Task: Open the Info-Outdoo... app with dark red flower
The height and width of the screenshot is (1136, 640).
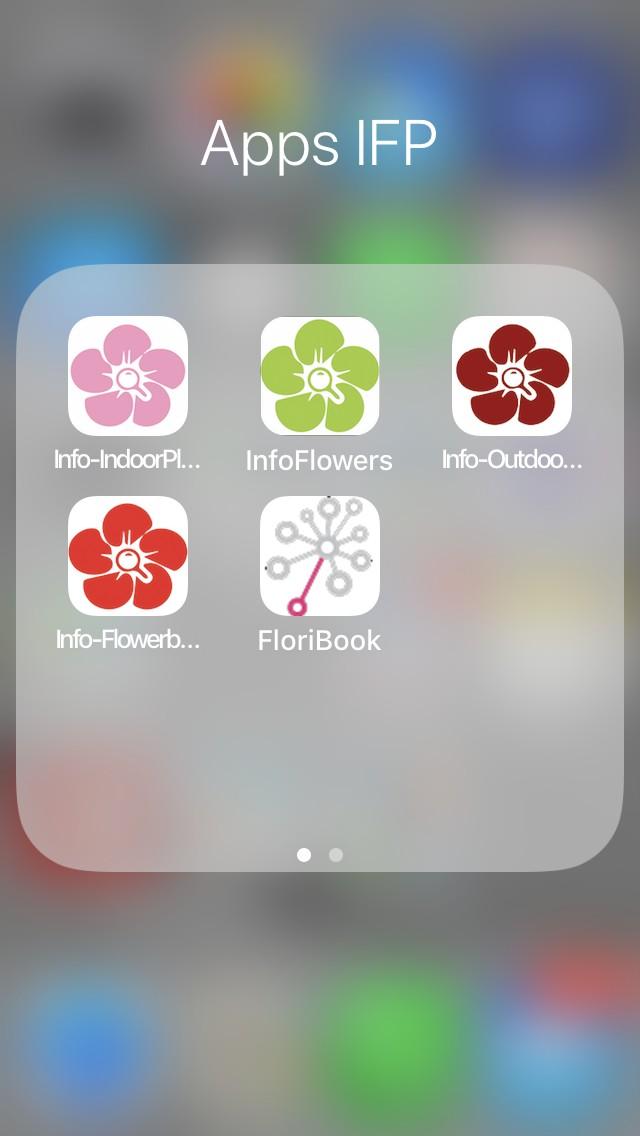Action: (x=512, y=376)
